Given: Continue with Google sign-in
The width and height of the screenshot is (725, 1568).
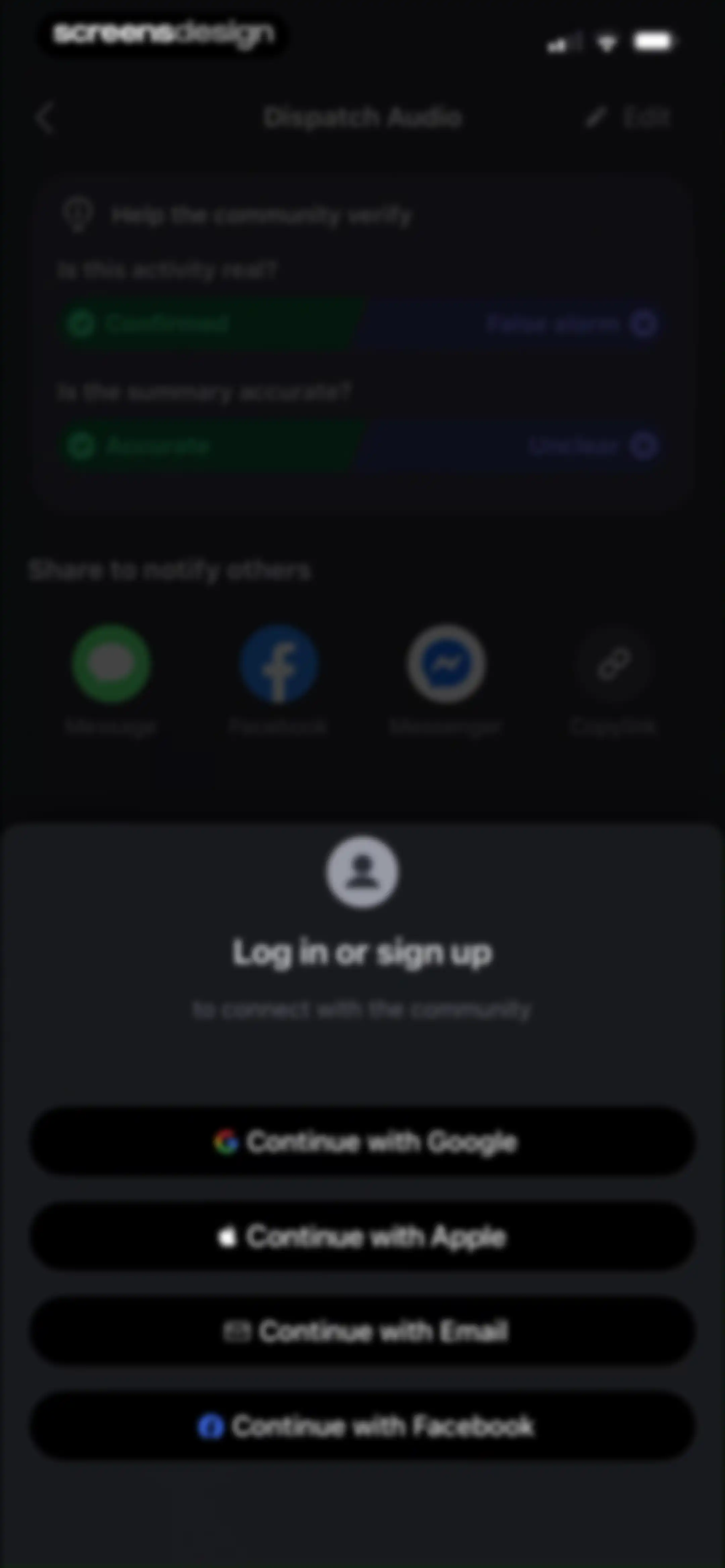Looking at the screenshot, I should point(363,1141).
